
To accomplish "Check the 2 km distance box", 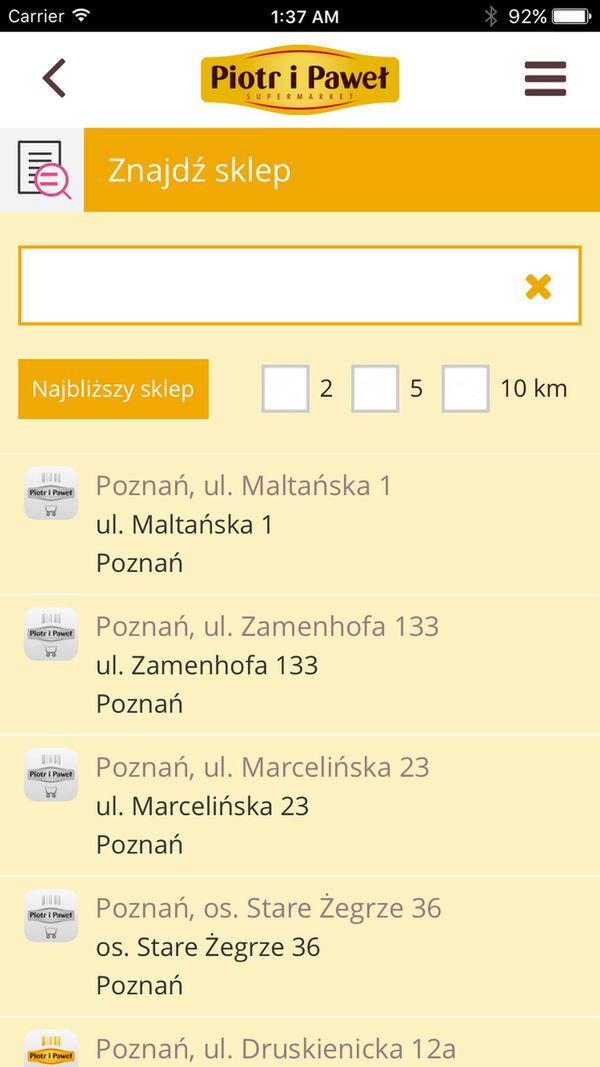I will point(285,389).
